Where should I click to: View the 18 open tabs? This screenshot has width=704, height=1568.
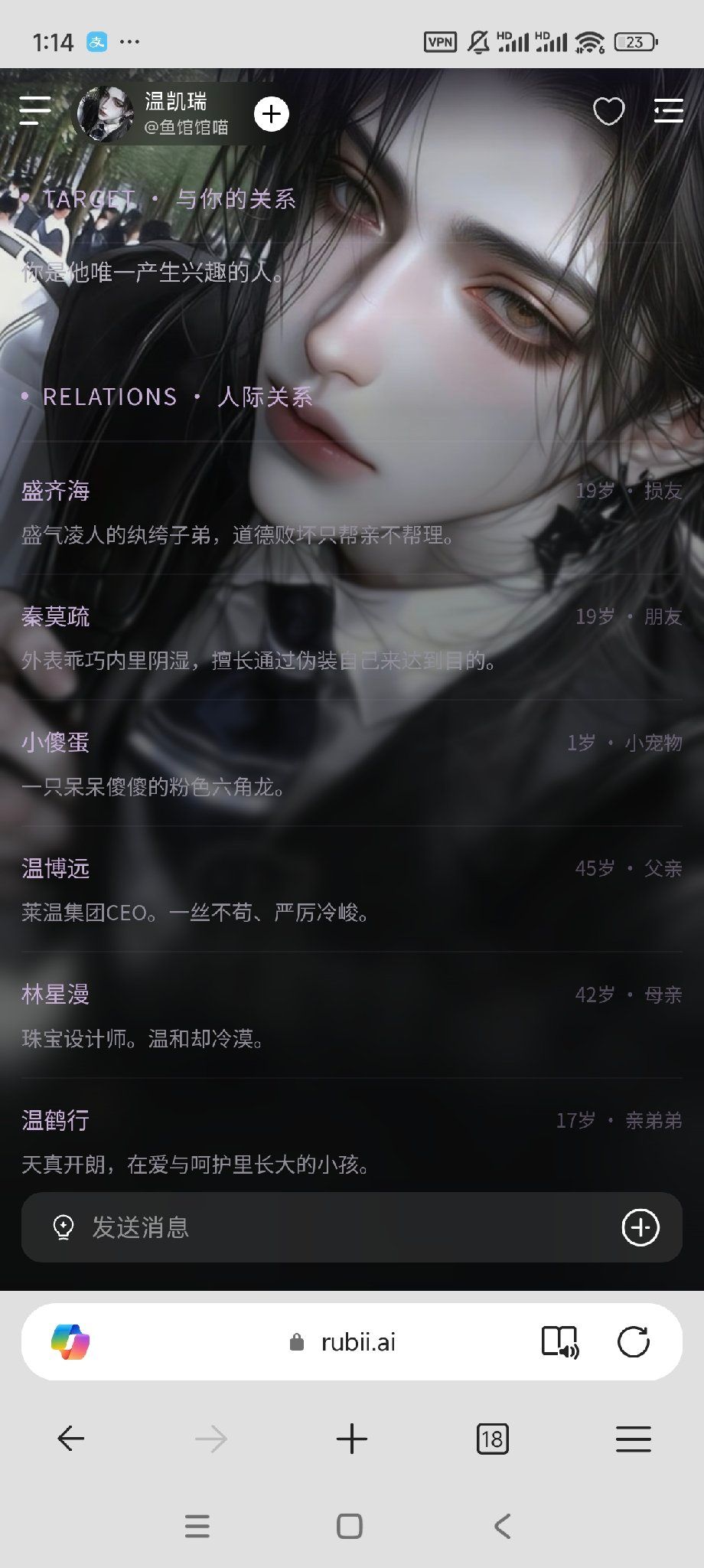[492, 1439]
